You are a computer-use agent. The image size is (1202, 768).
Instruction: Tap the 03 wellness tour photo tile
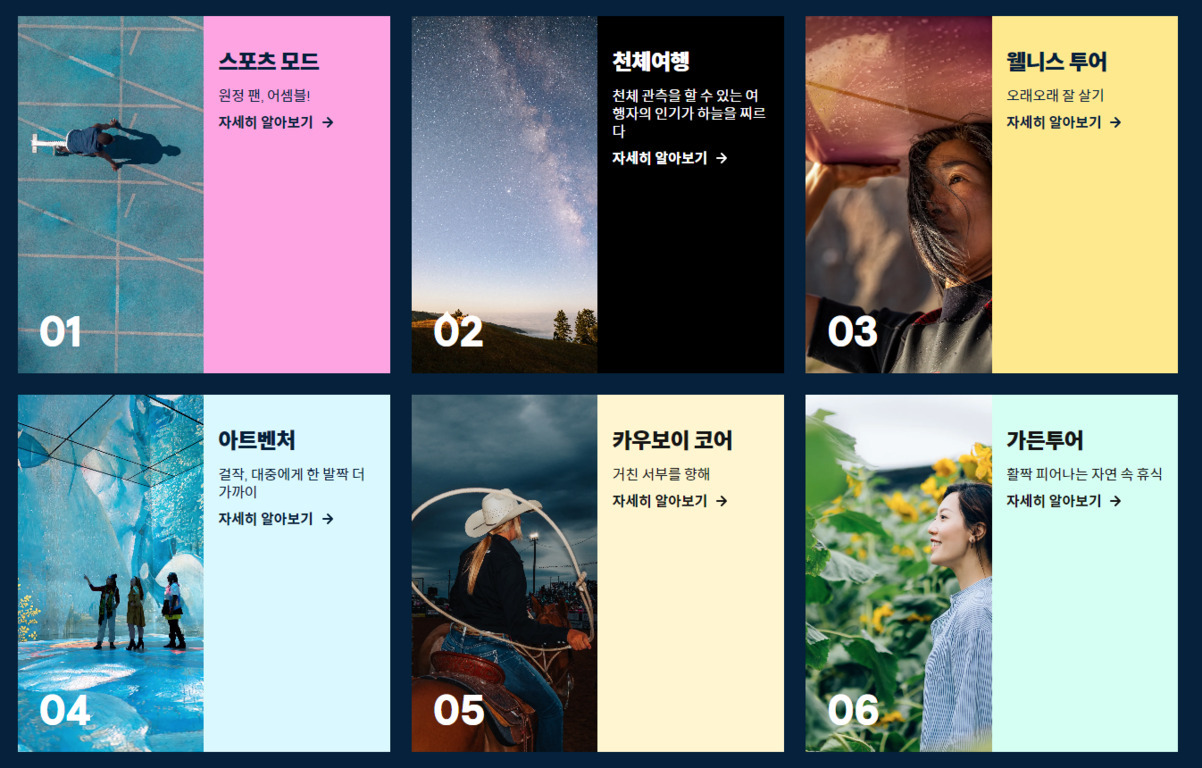coord(898,194)
